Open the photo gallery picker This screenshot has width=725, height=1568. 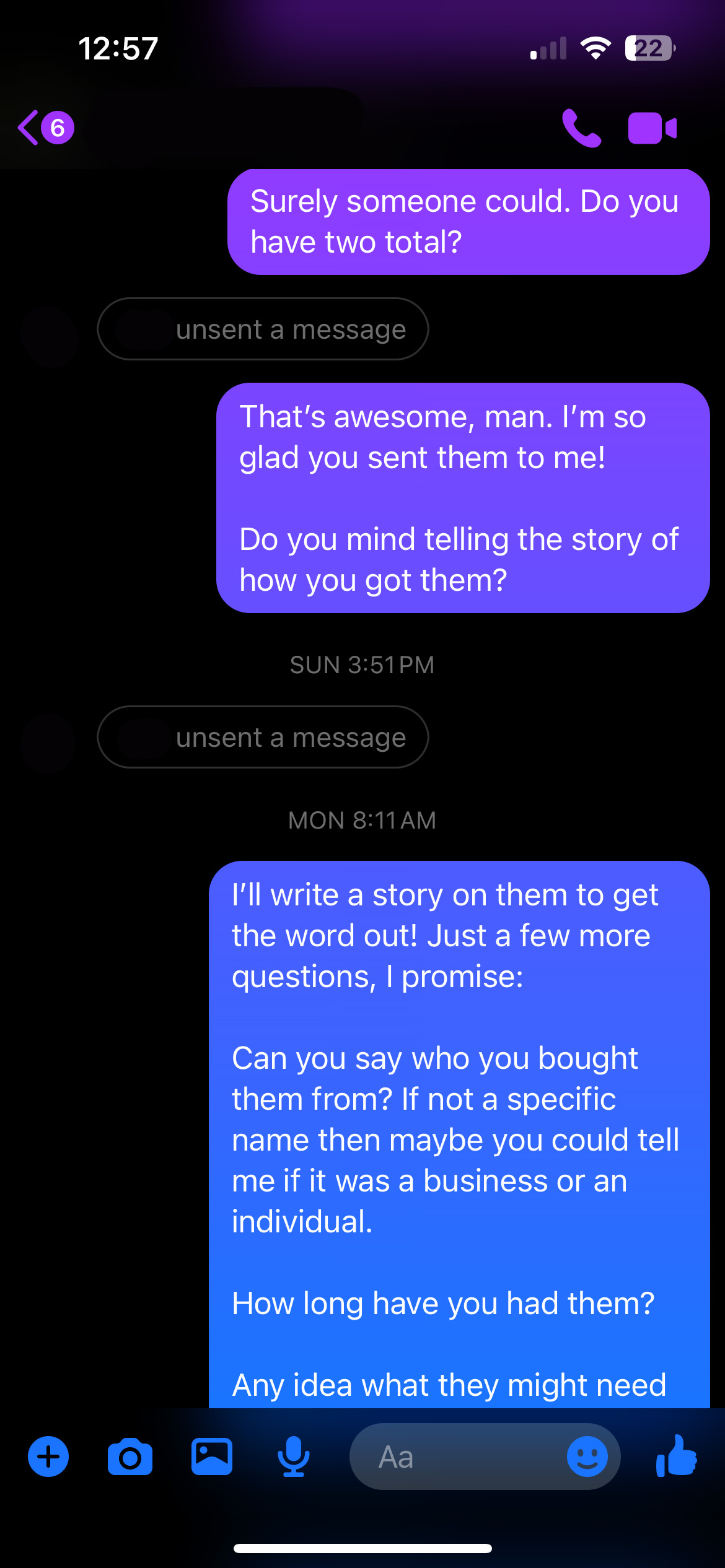212,1457
